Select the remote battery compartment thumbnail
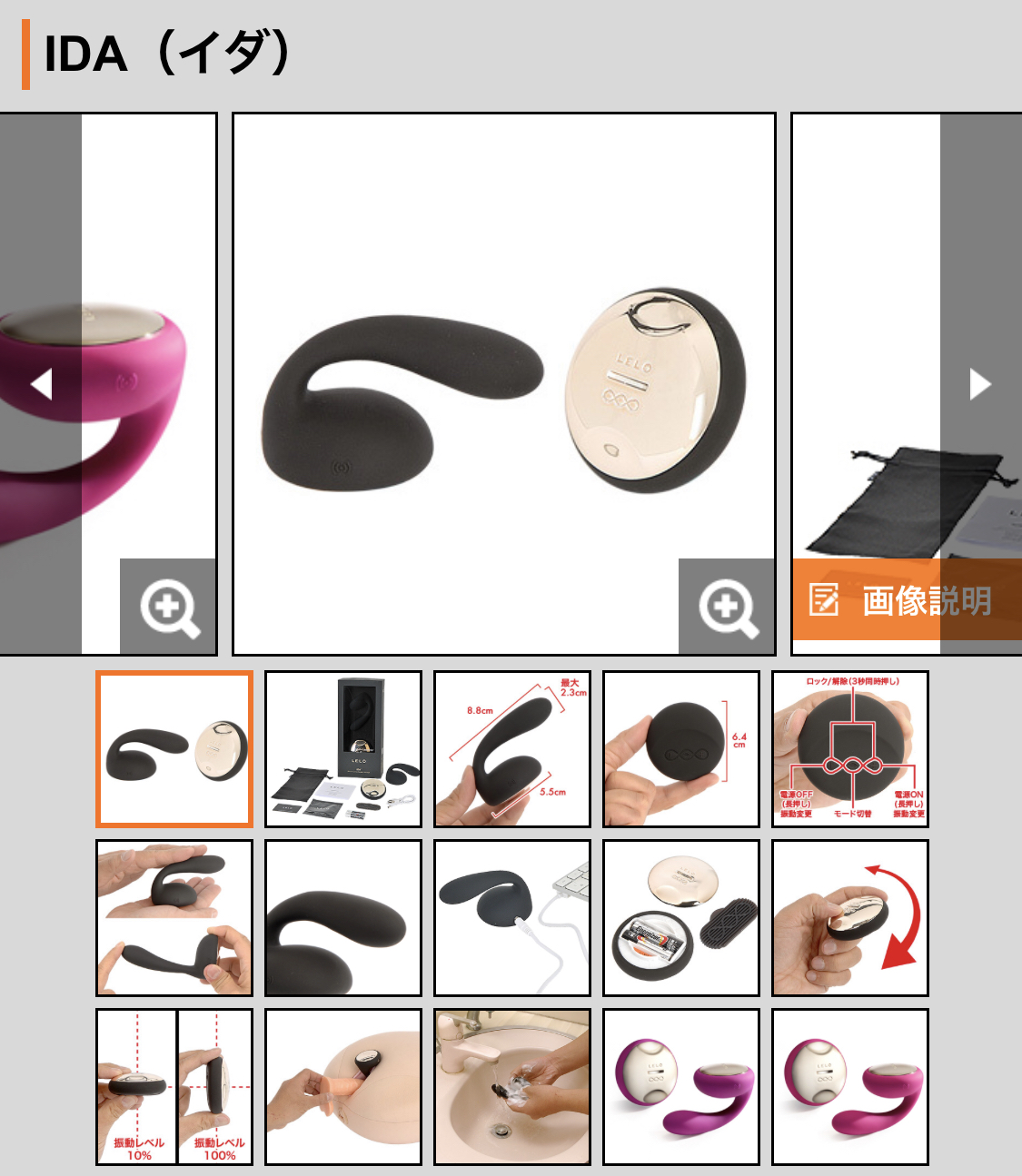 coord(681,918)
